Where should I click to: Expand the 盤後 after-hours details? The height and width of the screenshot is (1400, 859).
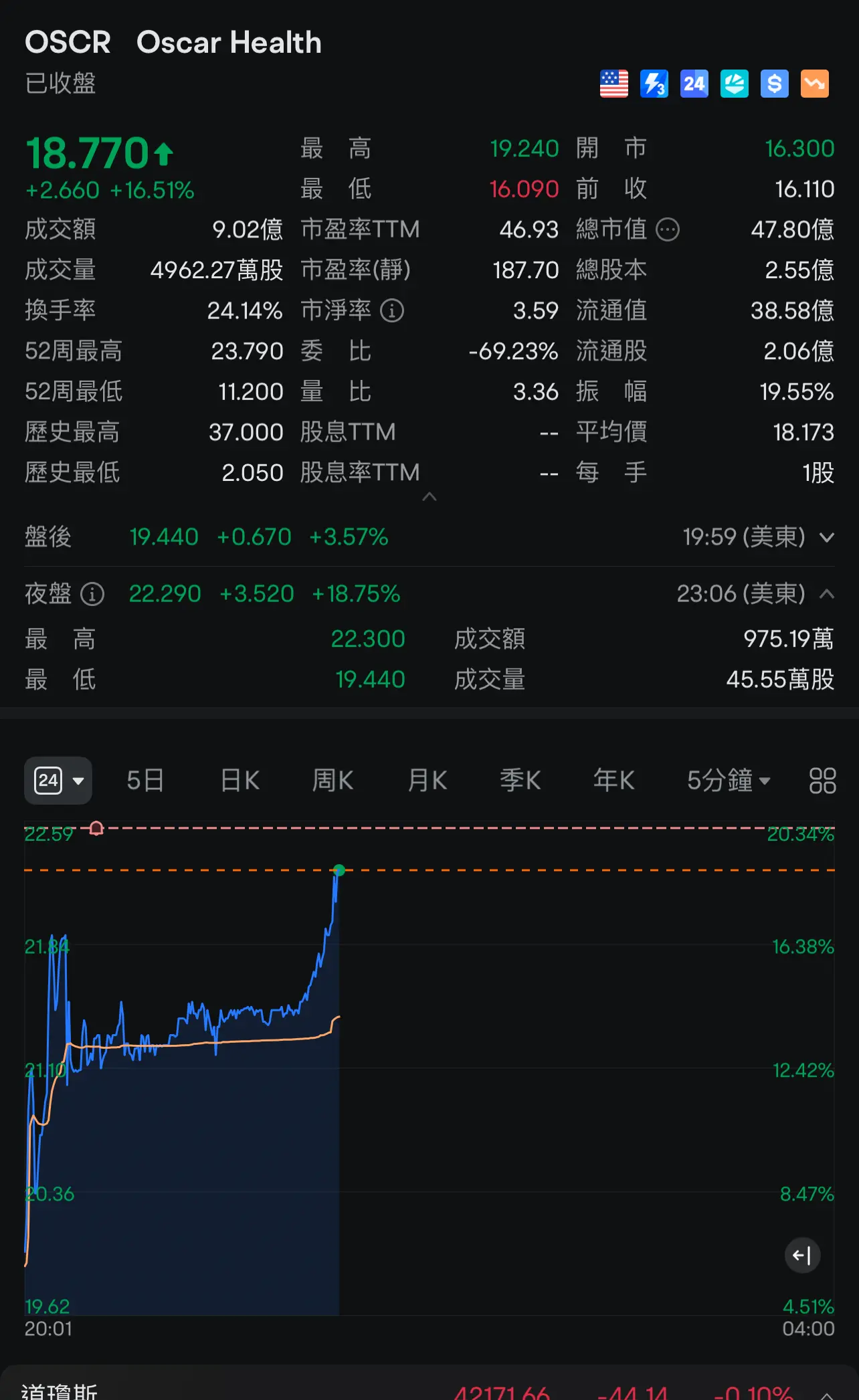[827, 537]
